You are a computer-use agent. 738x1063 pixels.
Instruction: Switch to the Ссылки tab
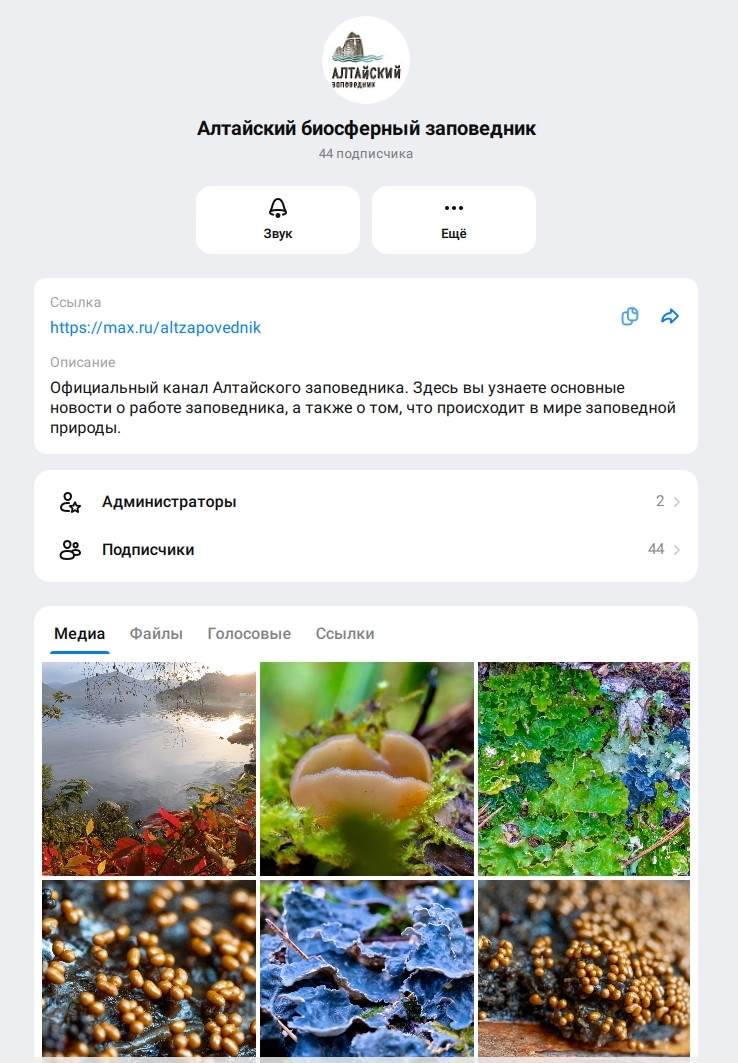point(345,634)
